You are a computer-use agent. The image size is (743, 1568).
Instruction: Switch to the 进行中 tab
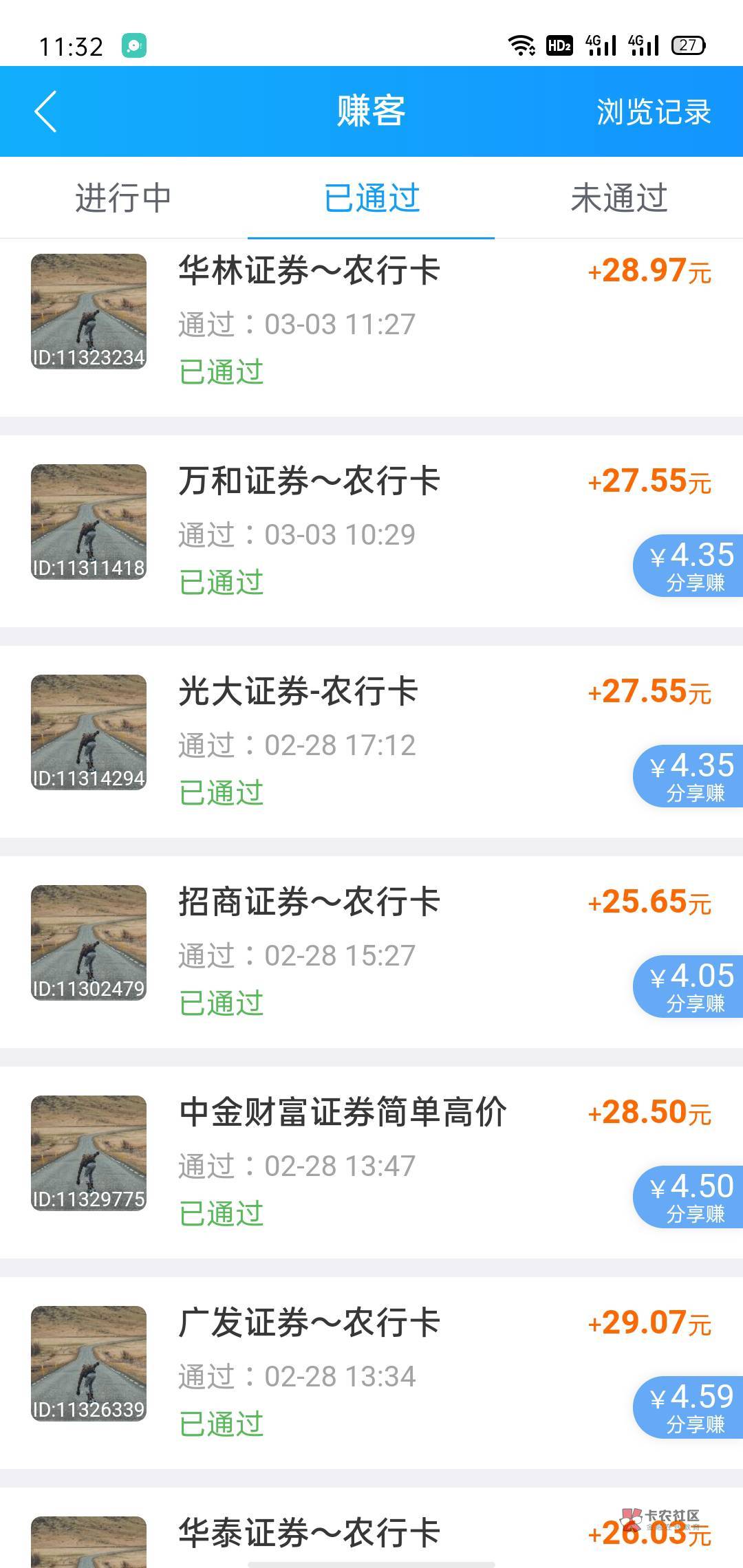tap(123, 198)
